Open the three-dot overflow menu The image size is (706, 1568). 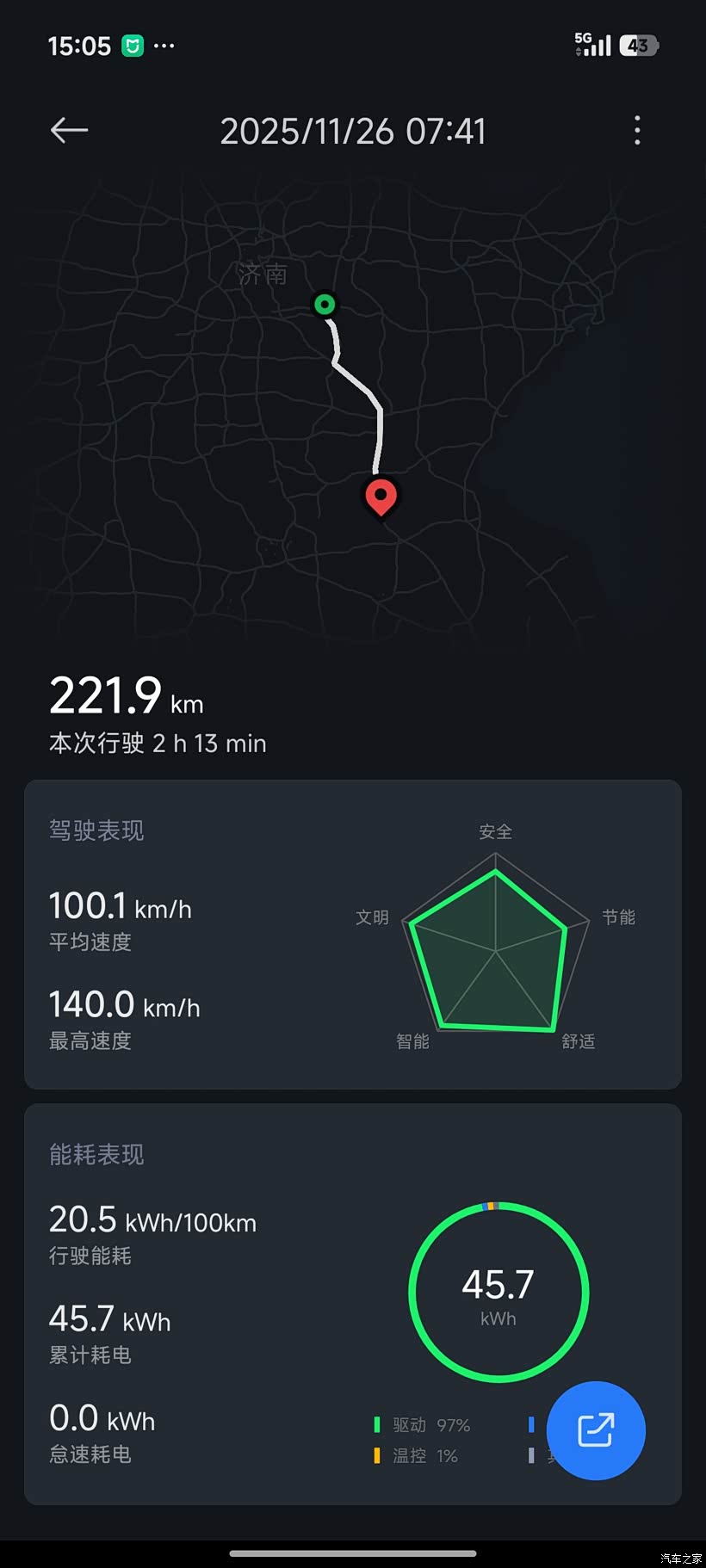637,131
